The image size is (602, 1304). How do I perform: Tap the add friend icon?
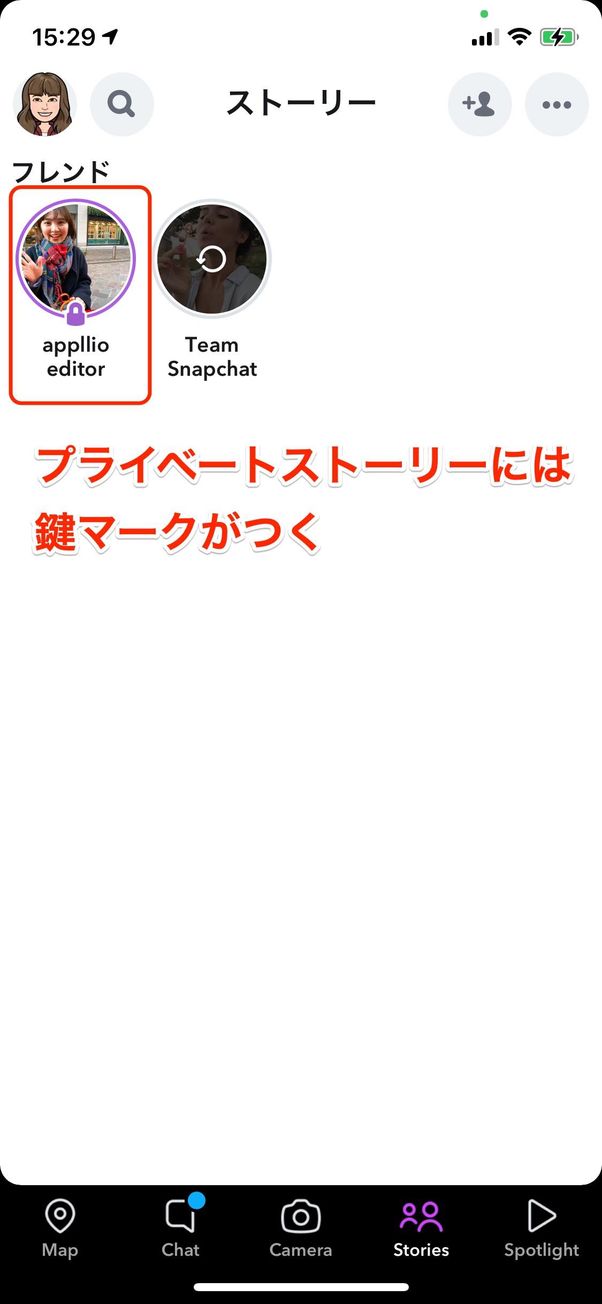(x=479, y=104)
